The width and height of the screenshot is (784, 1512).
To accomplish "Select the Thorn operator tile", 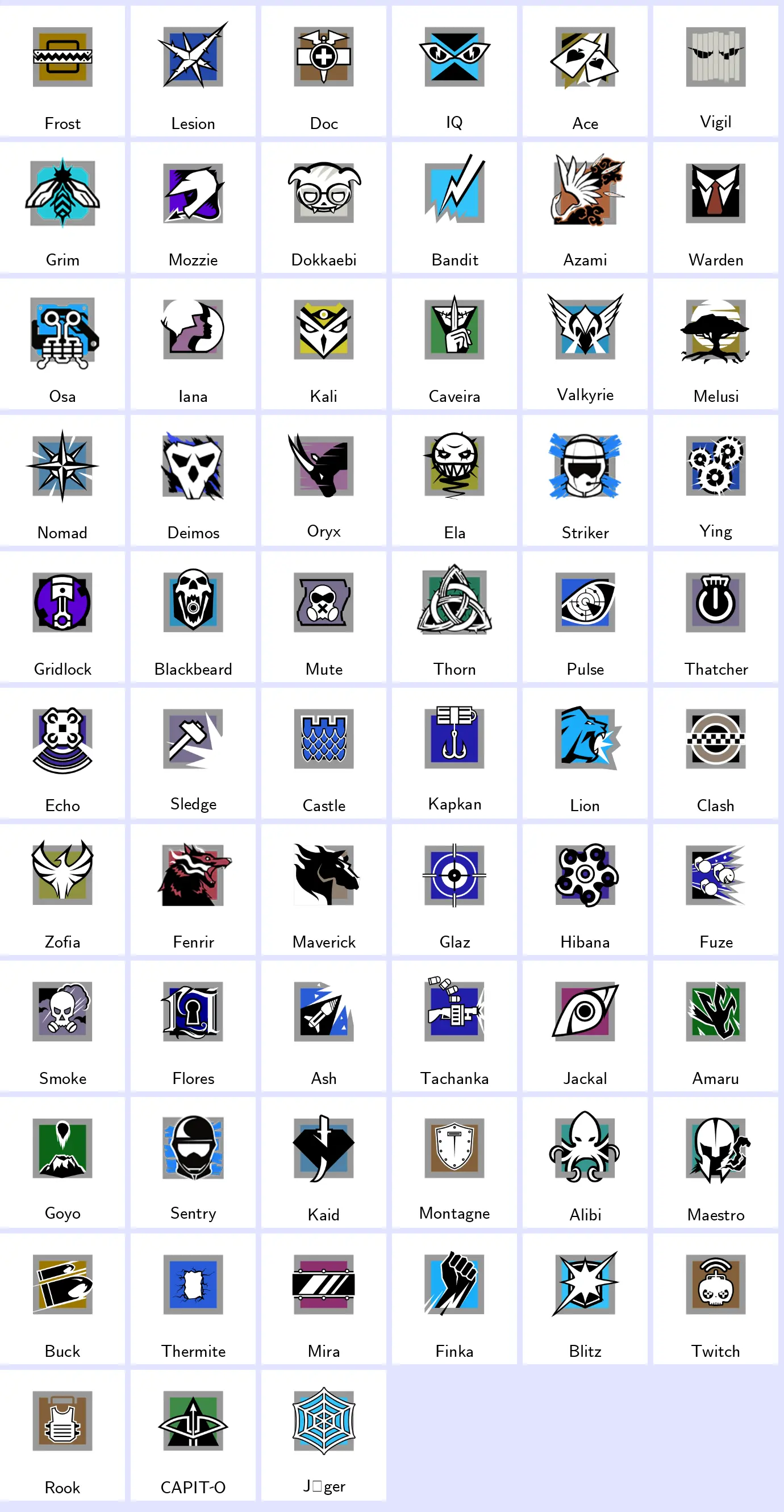I will click(454, 616).
